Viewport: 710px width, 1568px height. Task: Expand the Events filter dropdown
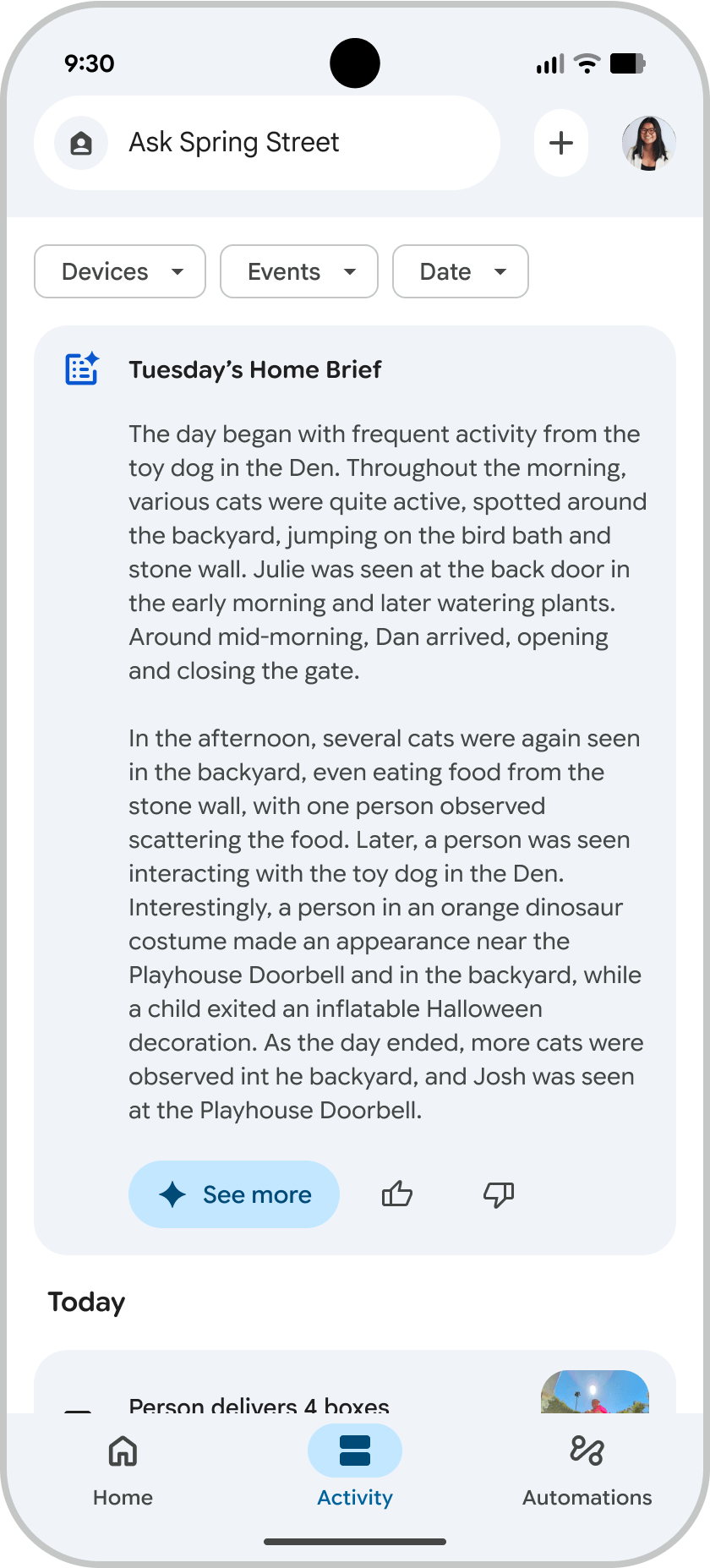pyautogui.click(x=299, y=271)
